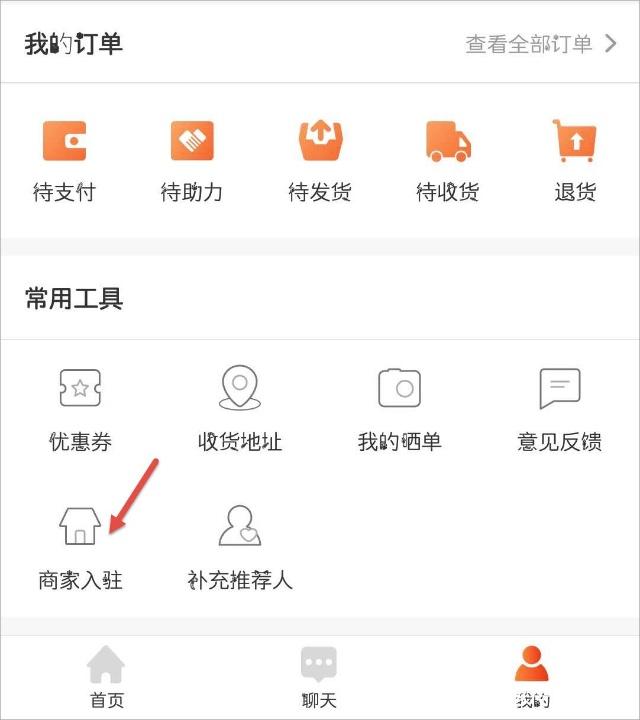
Task: Select the 我的 tab
Action: point(532,677)
